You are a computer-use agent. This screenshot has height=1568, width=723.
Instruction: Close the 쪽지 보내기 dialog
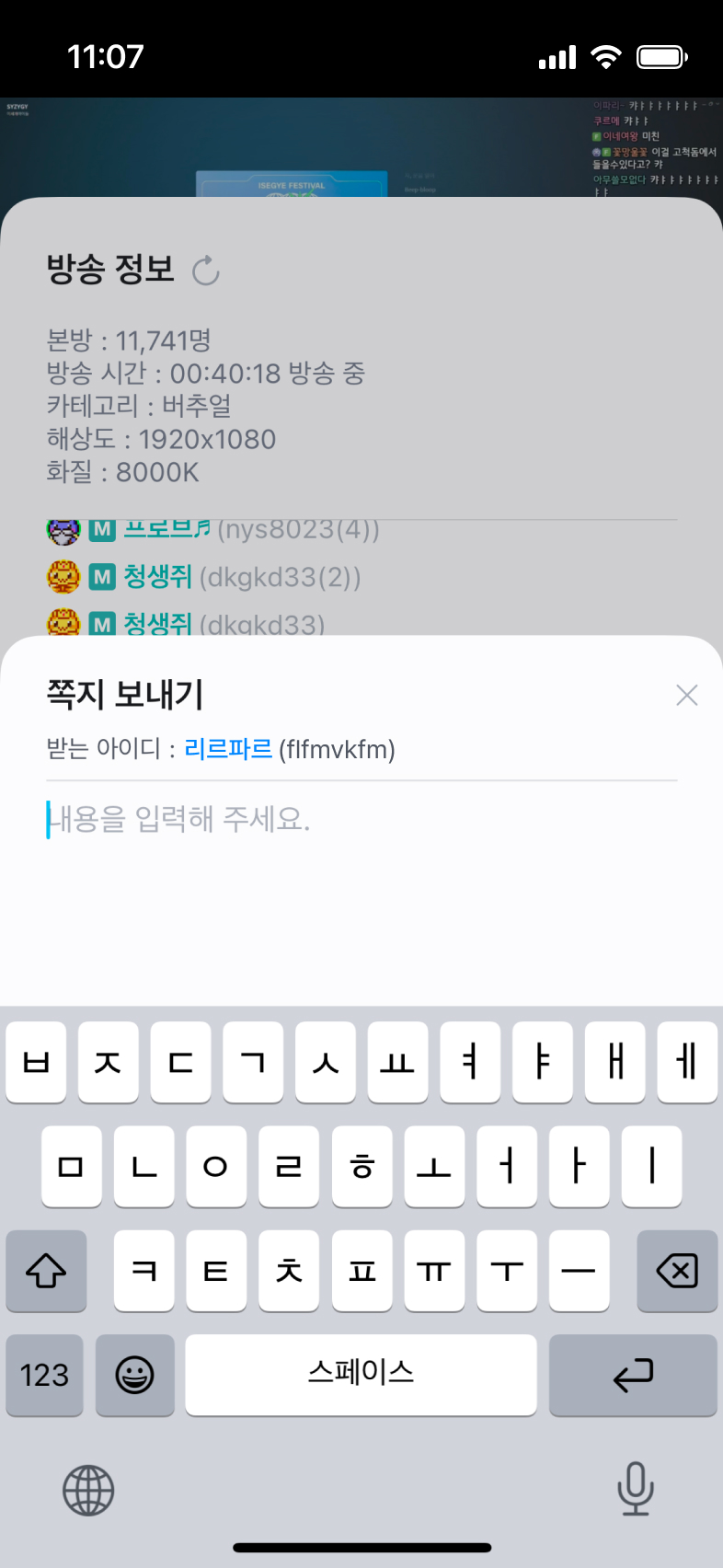click(x=686, y=695)
